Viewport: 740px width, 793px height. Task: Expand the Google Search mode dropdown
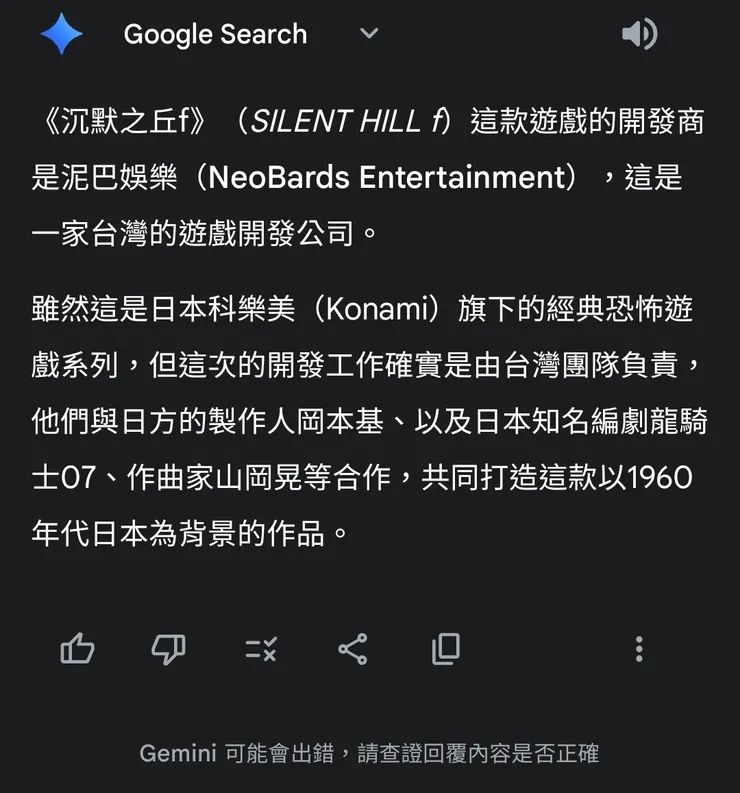point(368,33)
